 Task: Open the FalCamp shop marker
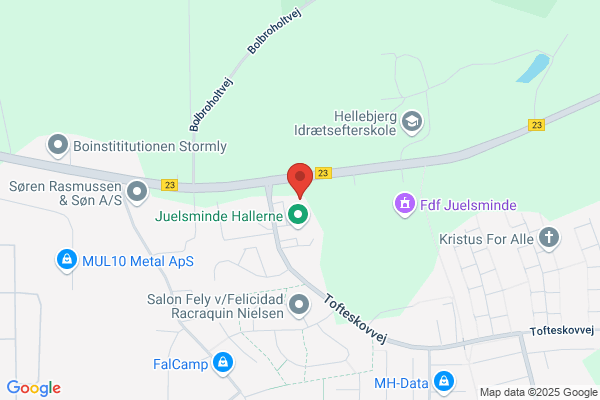[223, 363]
